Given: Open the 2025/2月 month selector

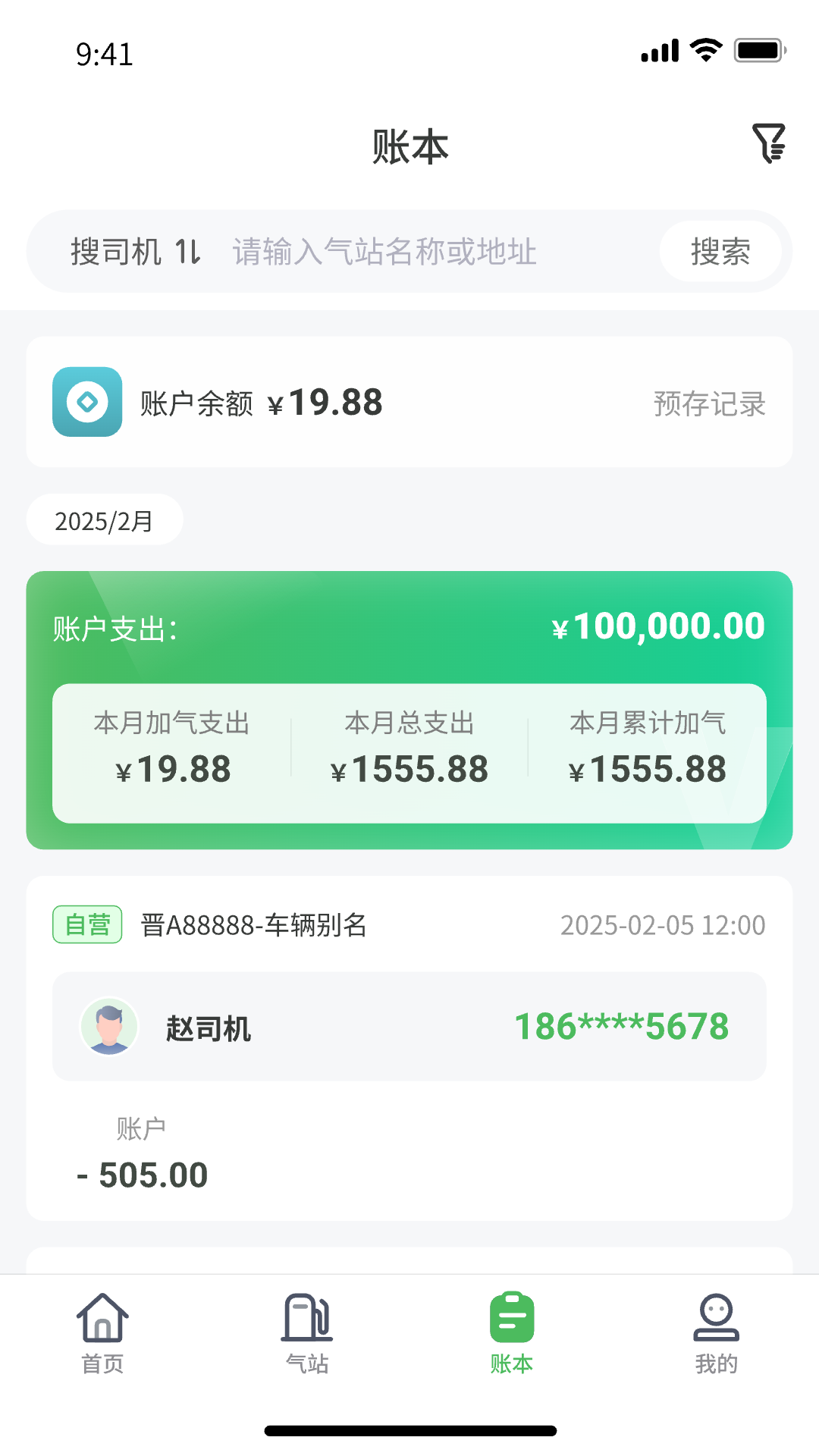Looking at the screenshot, I should 104,519.
